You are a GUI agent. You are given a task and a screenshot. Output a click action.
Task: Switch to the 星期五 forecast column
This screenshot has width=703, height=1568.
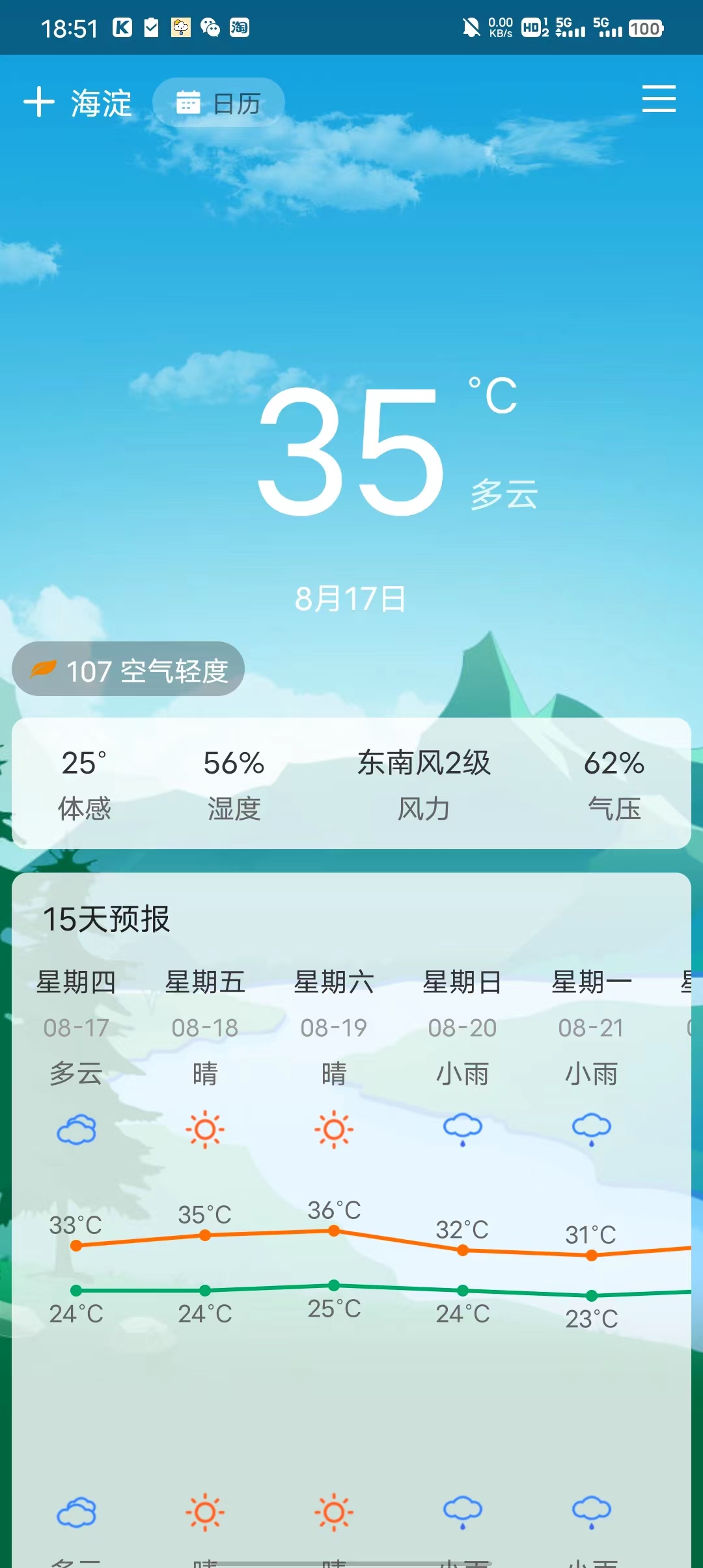(x=205, y=983)
